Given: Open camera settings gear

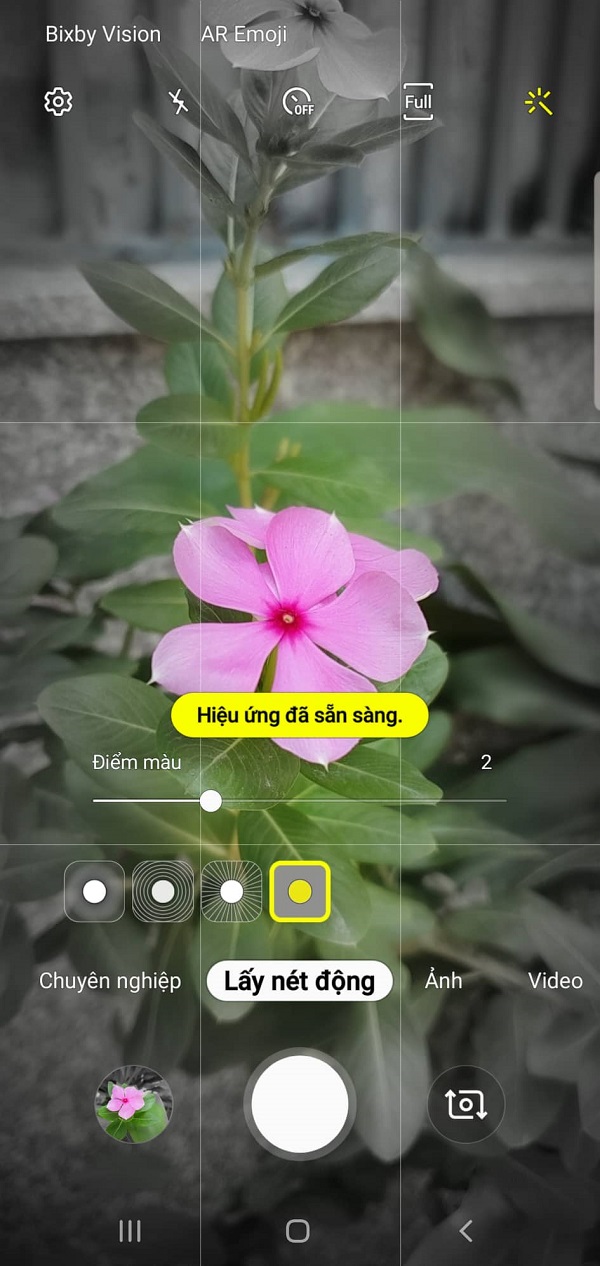Looking at the screenshot, I should tap(59, 102).
